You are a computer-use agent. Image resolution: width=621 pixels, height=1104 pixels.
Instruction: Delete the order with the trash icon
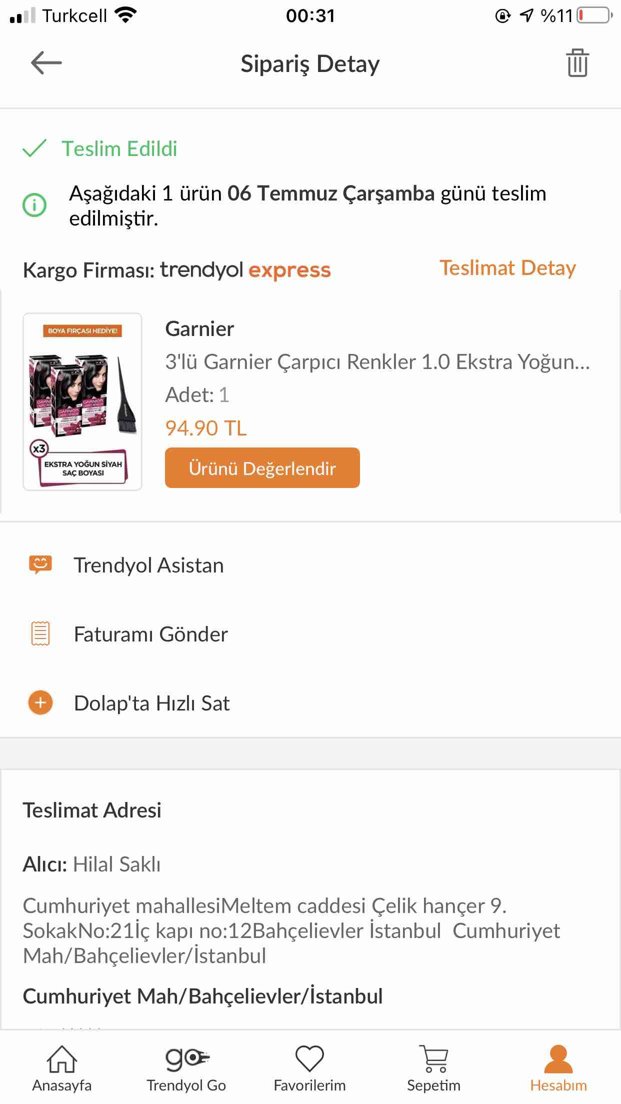[x=577, y=63]
